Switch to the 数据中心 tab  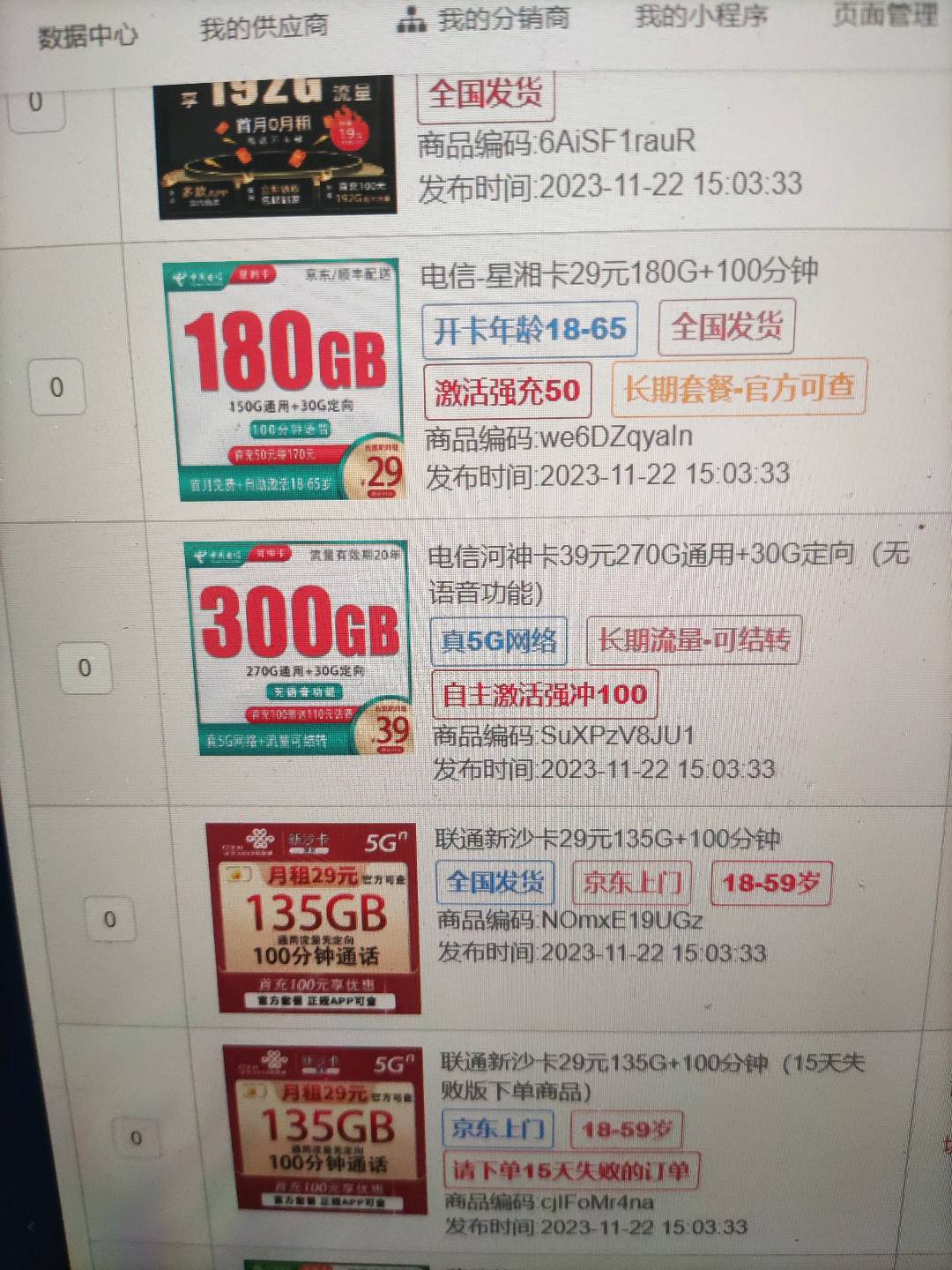coord(87,35)
